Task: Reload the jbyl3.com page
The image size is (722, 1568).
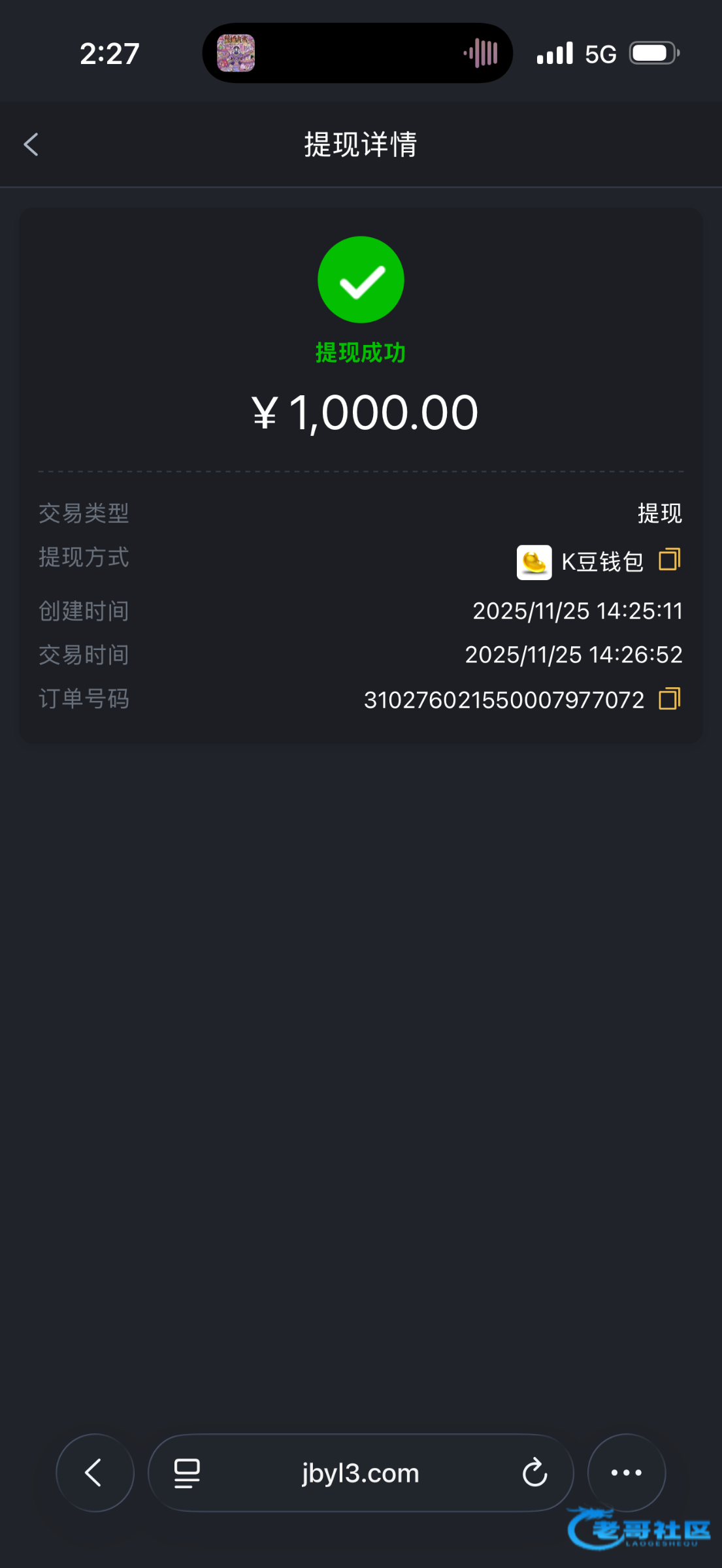Action: point(534,1473)
